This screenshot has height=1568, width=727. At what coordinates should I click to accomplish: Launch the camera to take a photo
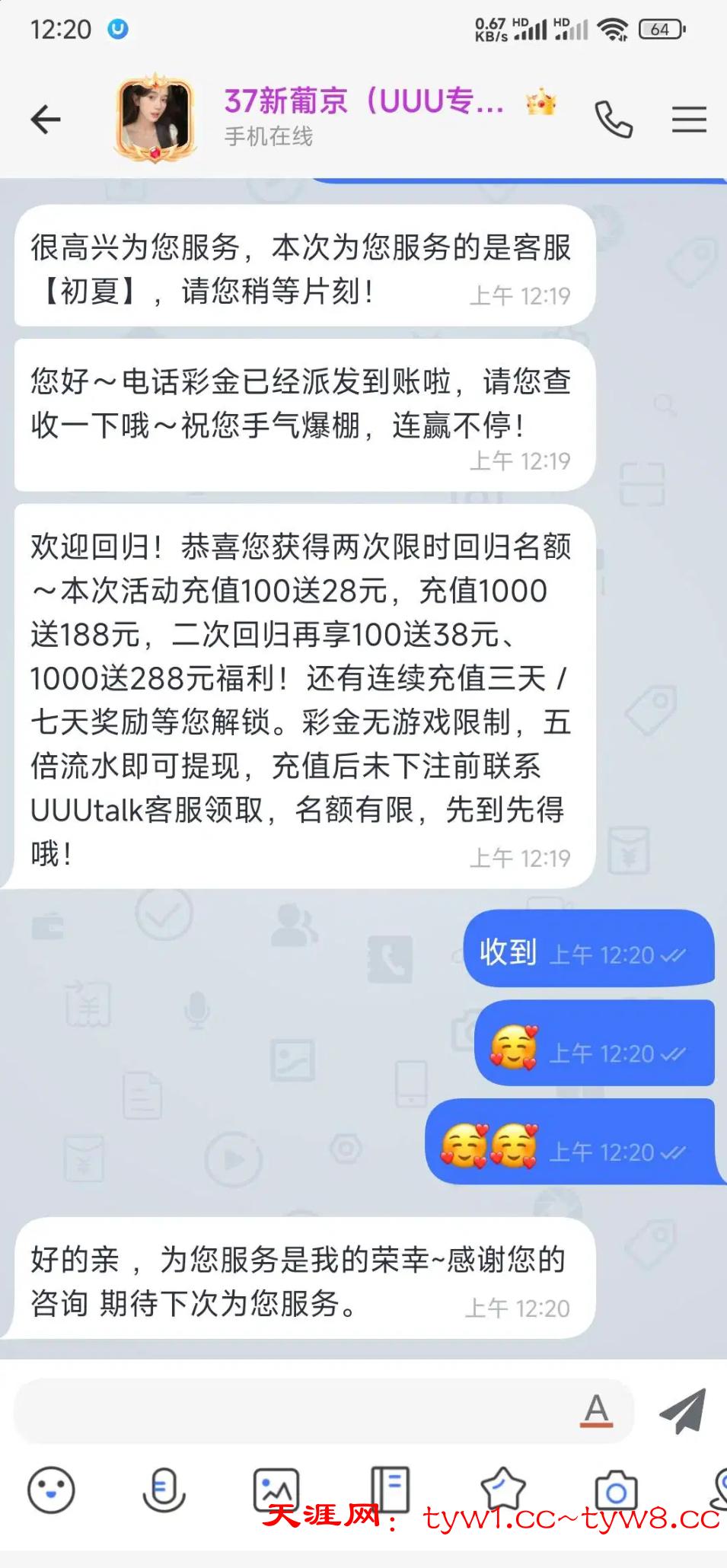coord(615,1490)
